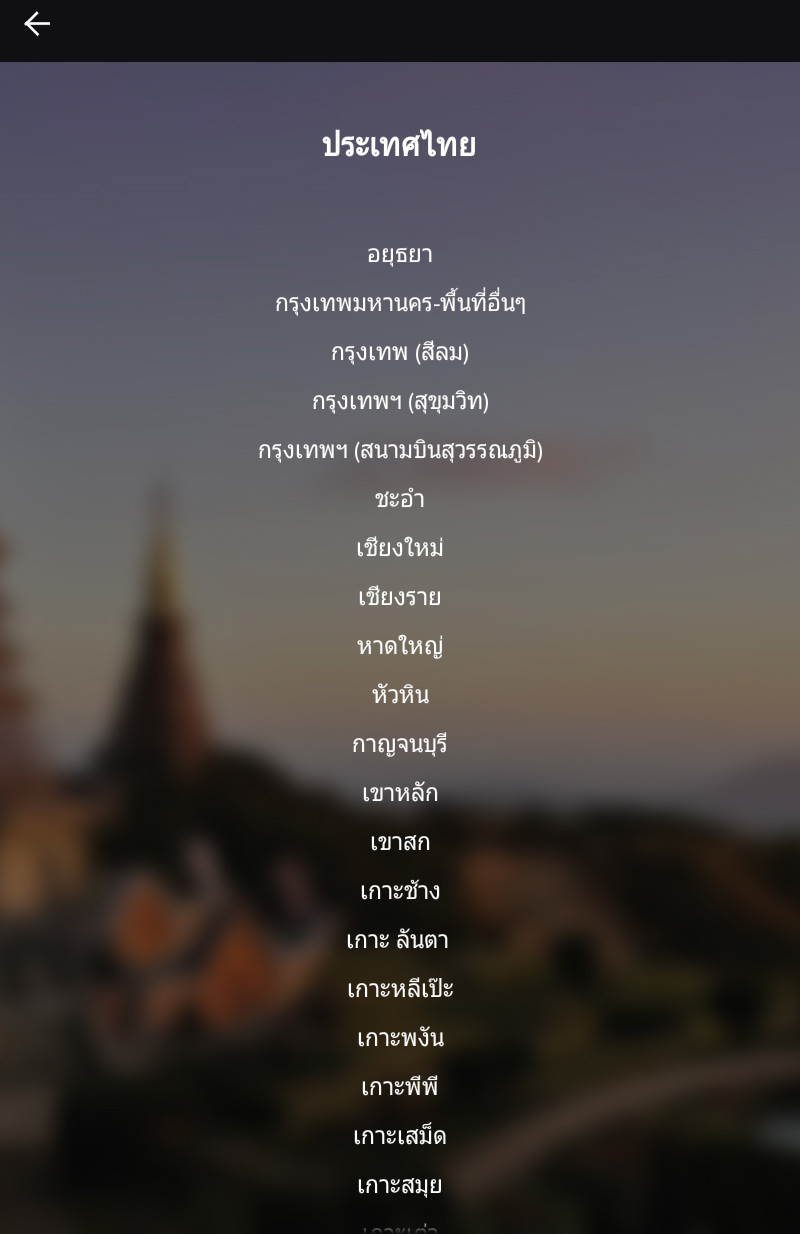Open เกาะ ลันตา
Image resolution: width=800 pixels, height=1234 pixels.
click(398, 940)
